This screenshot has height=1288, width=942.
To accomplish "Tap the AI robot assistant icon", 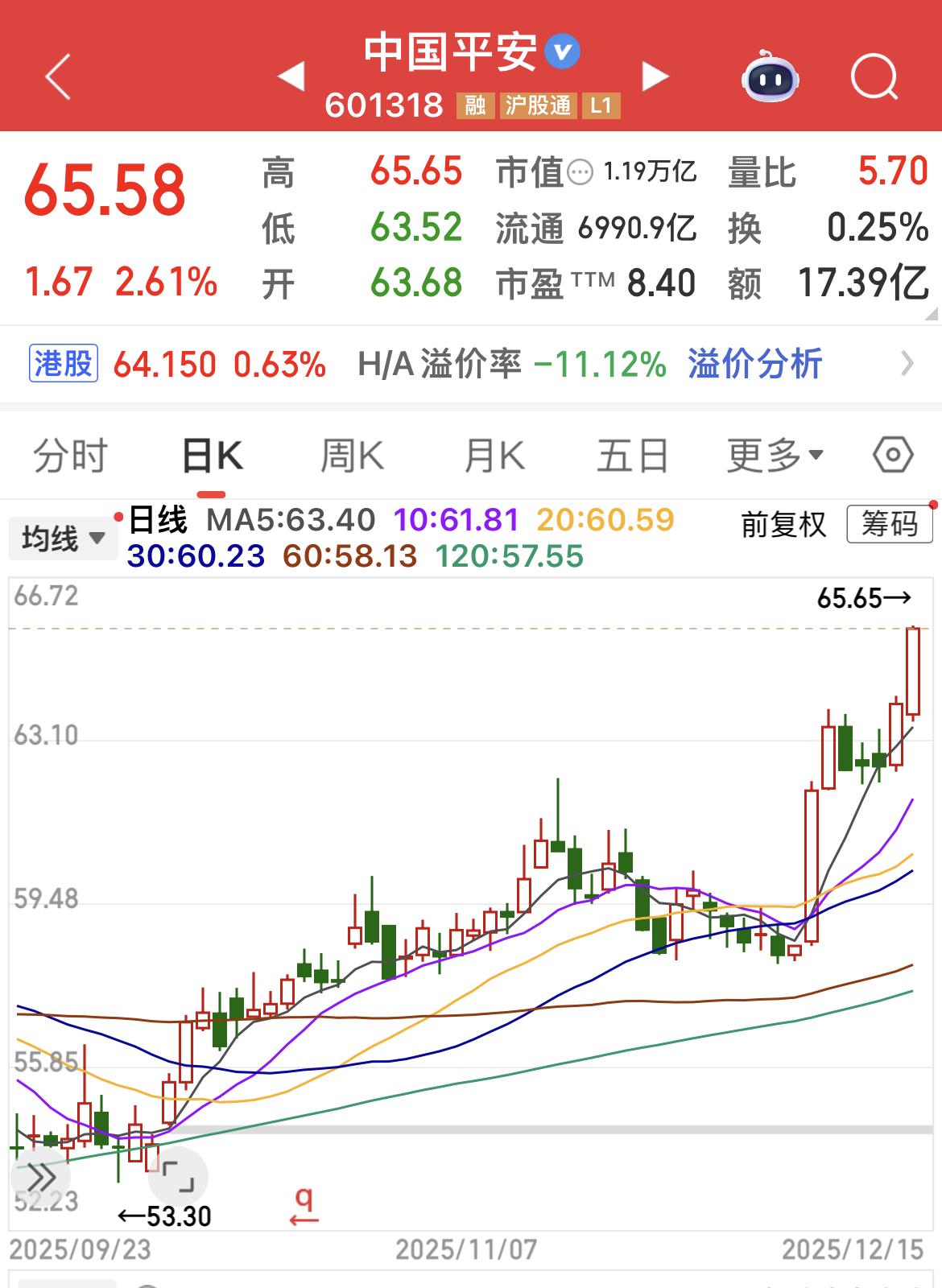I will (x=769, y=76).
